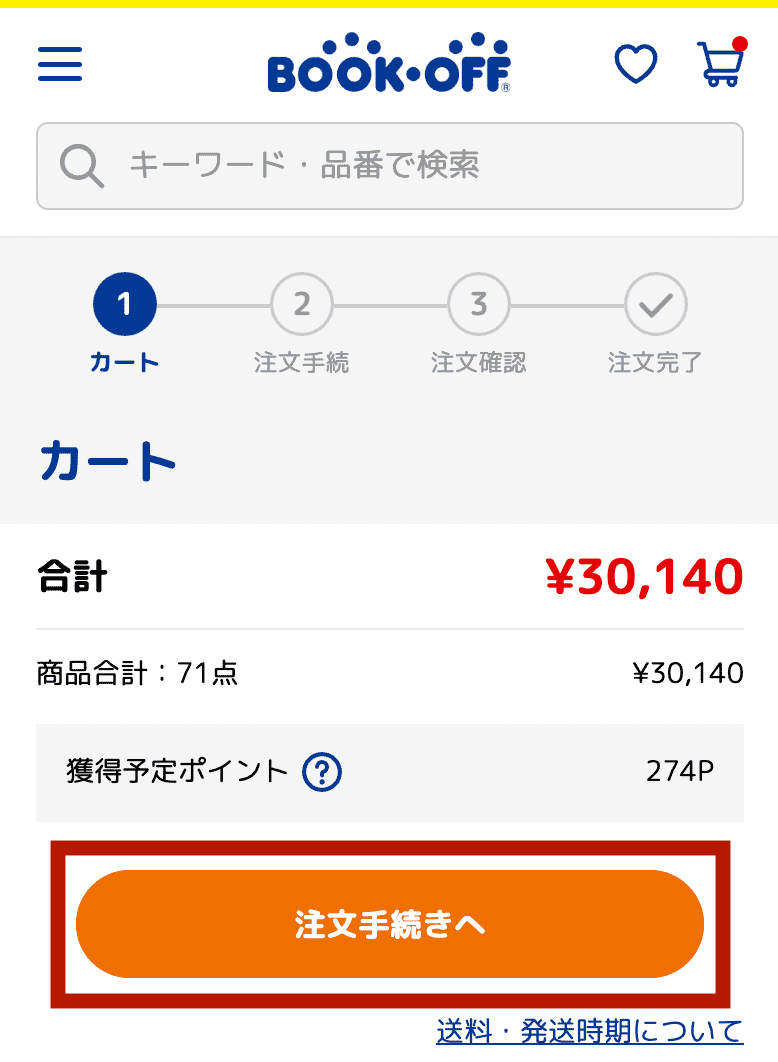Open help for 獲得予定ポイント
The image size is (778, 1062).
click(322, 772)
